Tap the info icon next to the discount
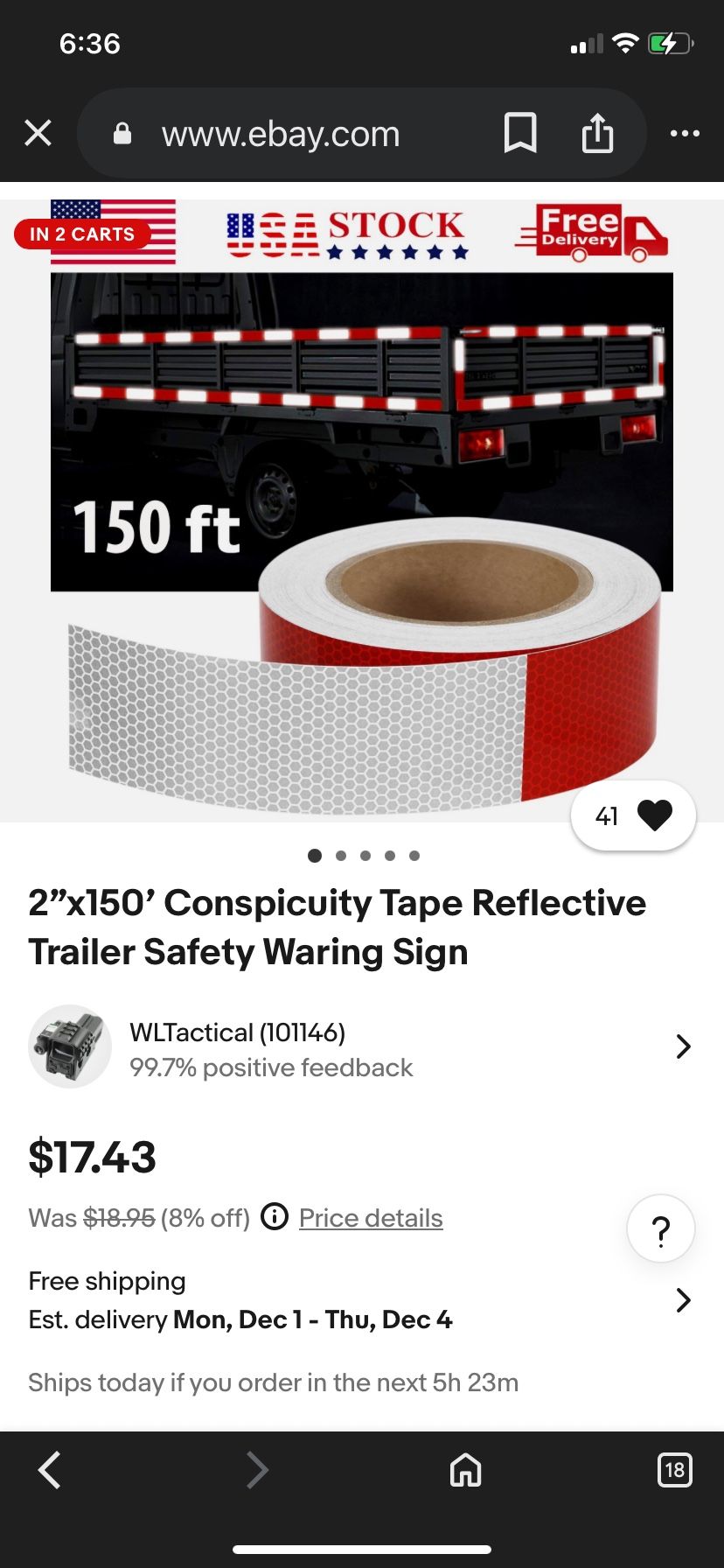 (274, 1217)
